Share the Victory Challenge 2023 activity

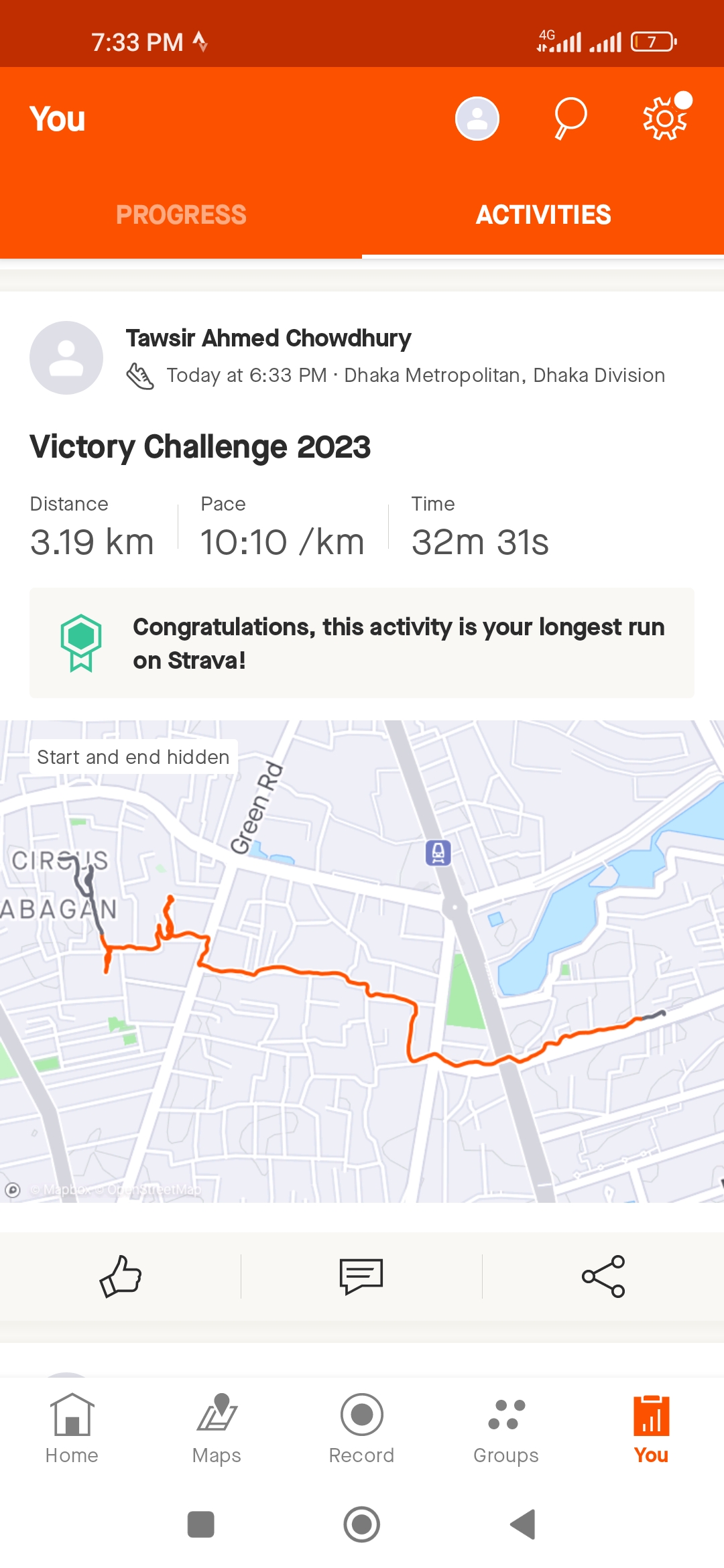603,1277
